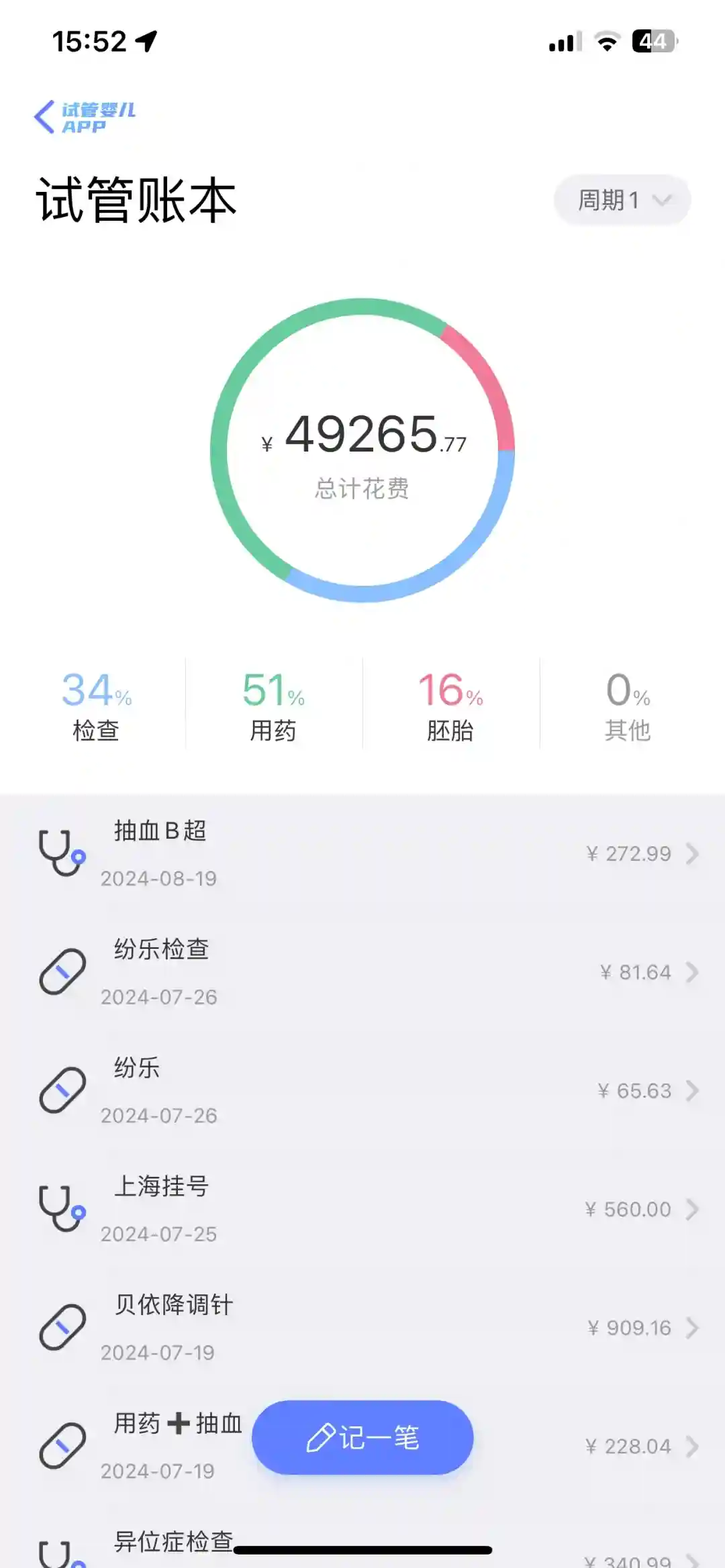View the 纷乐 ¥65.63 record
725x1568 pixels.
tap(362, 1091)
